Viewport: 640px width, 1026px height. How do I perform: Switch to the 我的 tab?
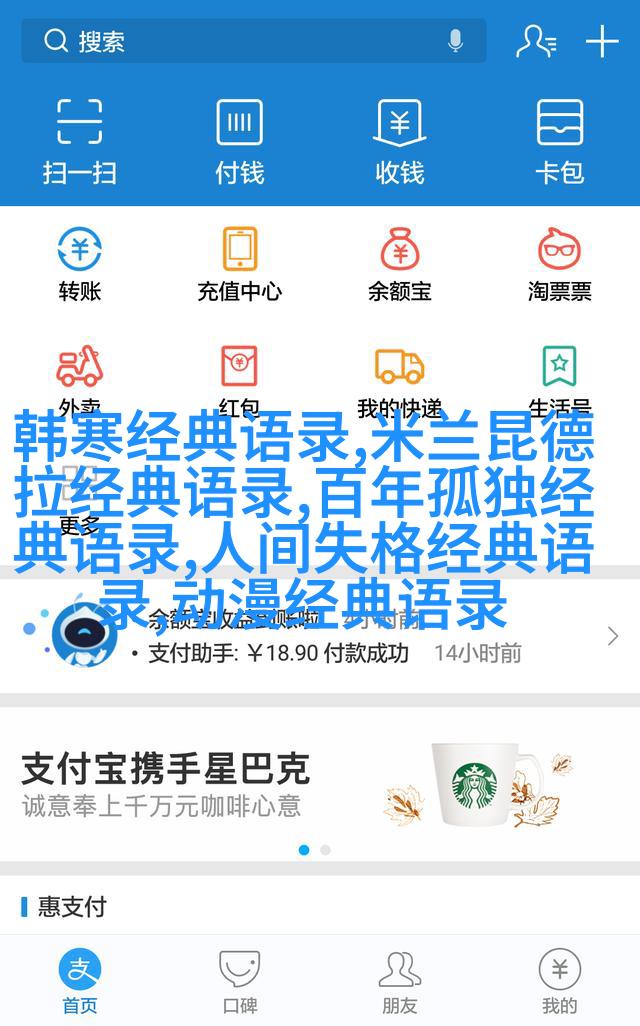pos(560,981)
